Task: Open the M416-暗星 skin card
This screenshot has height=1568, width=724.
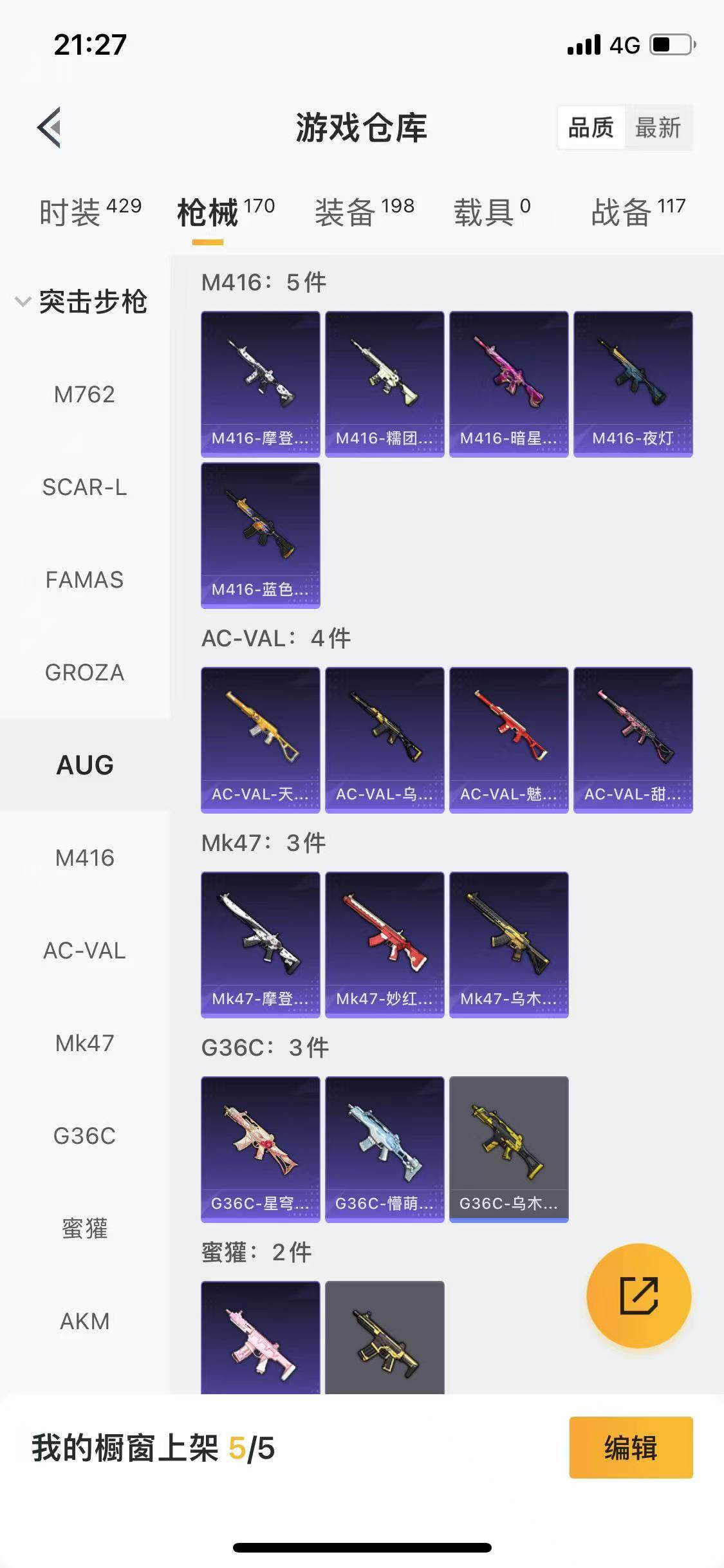Action: tap(508, 384)
